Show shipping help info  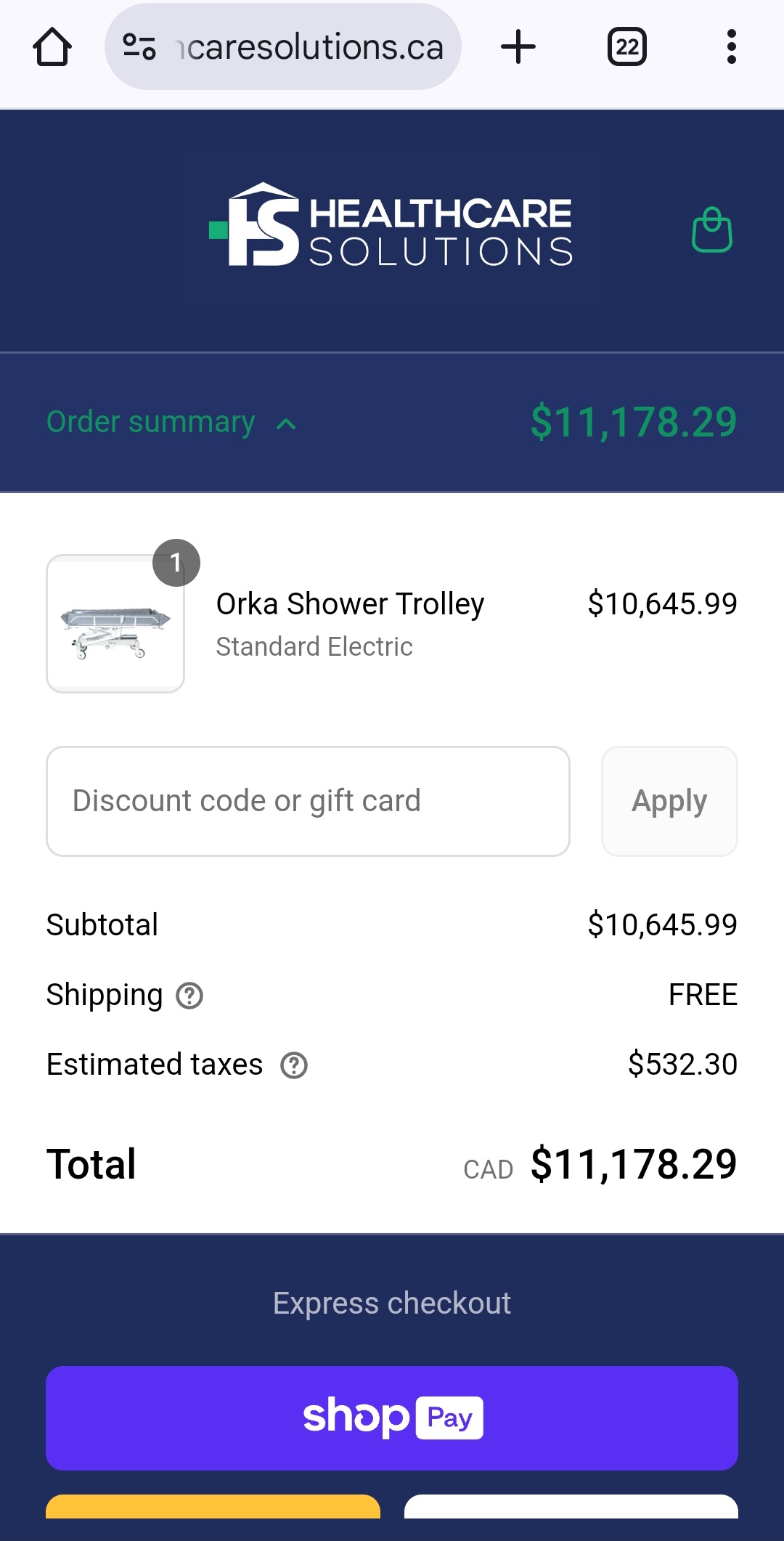coord(189,996)
